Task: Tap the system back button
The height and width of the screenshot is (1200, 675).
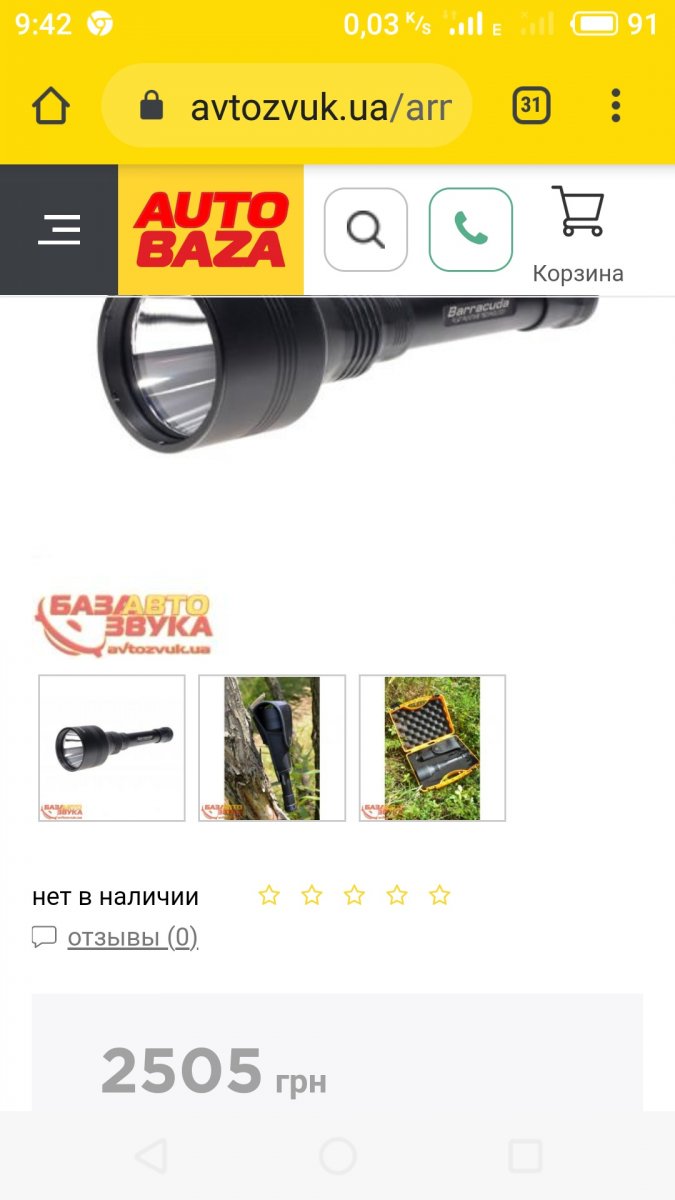Action: pyautogui.click(x=151, y=1156)
